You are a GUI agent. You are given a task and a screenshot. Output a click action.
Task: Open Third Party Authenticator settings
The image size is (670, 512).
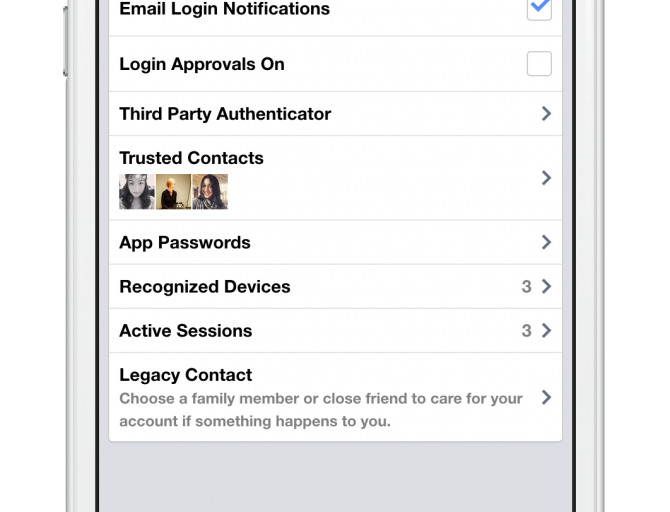(335, 114)
